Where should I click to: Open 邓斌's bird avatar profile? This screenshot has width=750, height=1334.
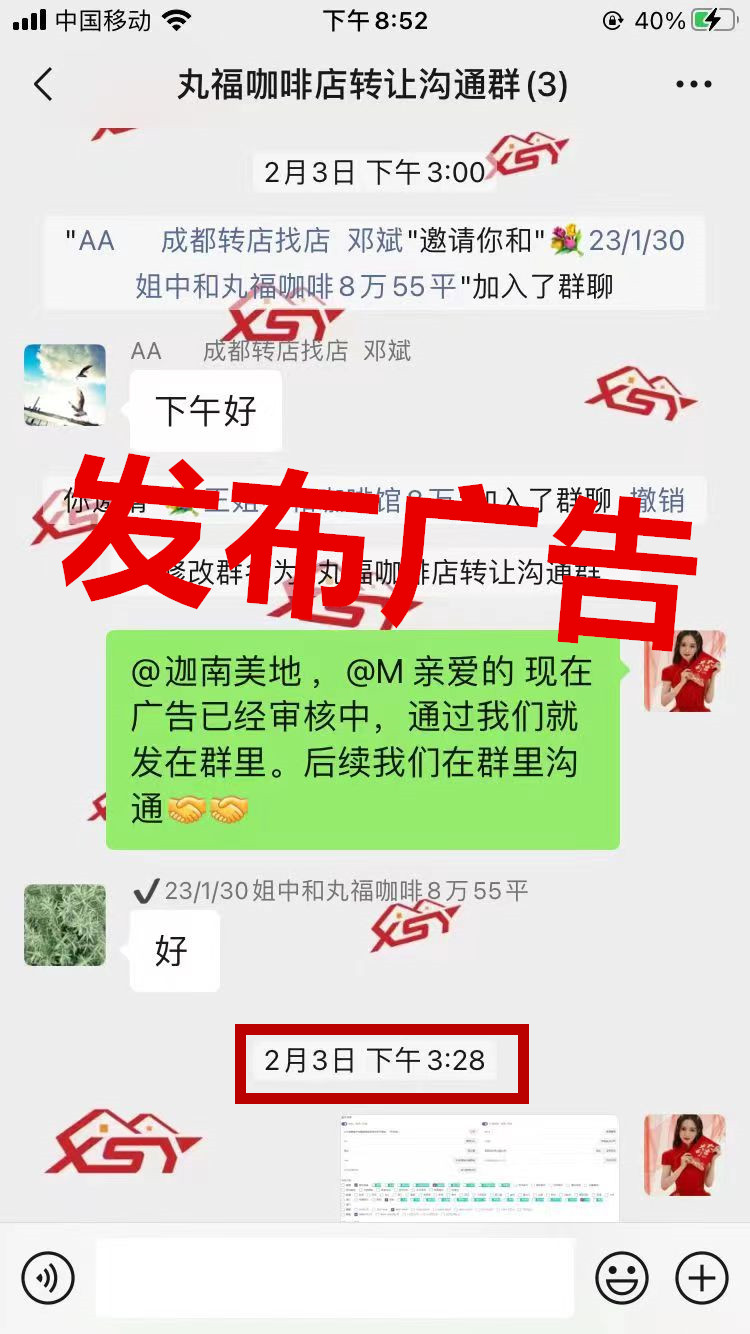65,385
